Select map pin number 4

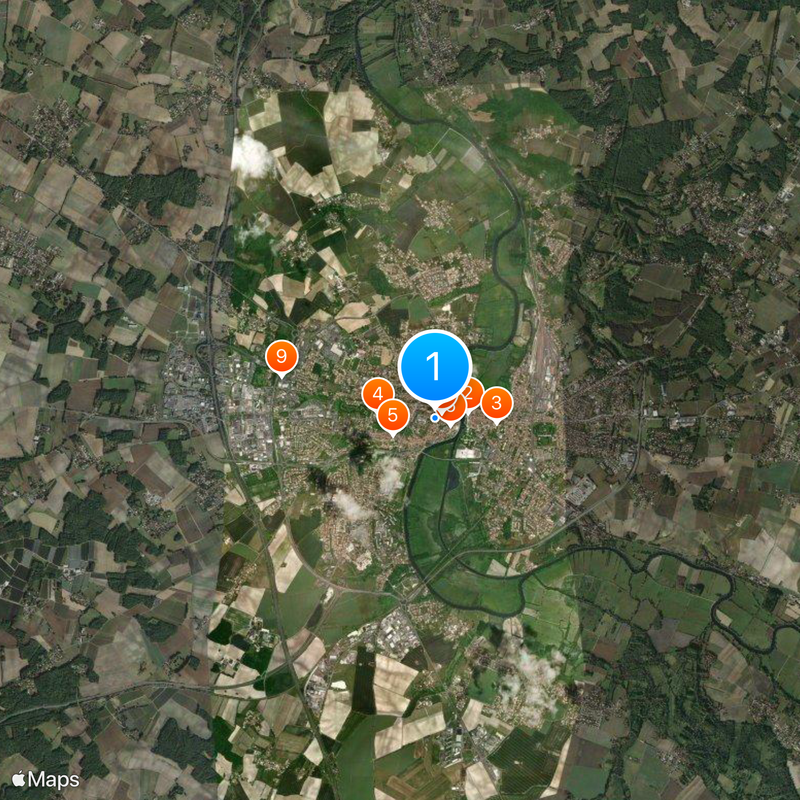(376, 394)
